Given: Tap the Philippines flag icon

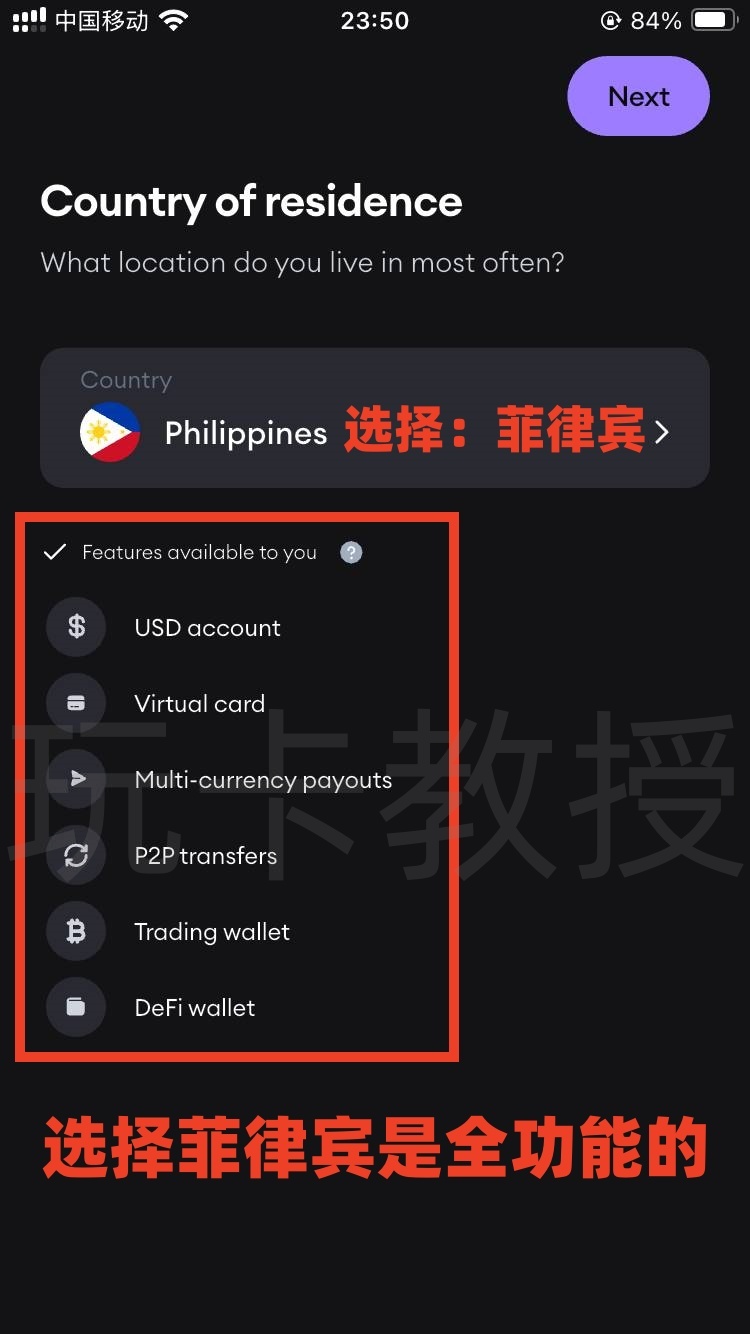Looking at the screenshot, I should coord(110,432).
